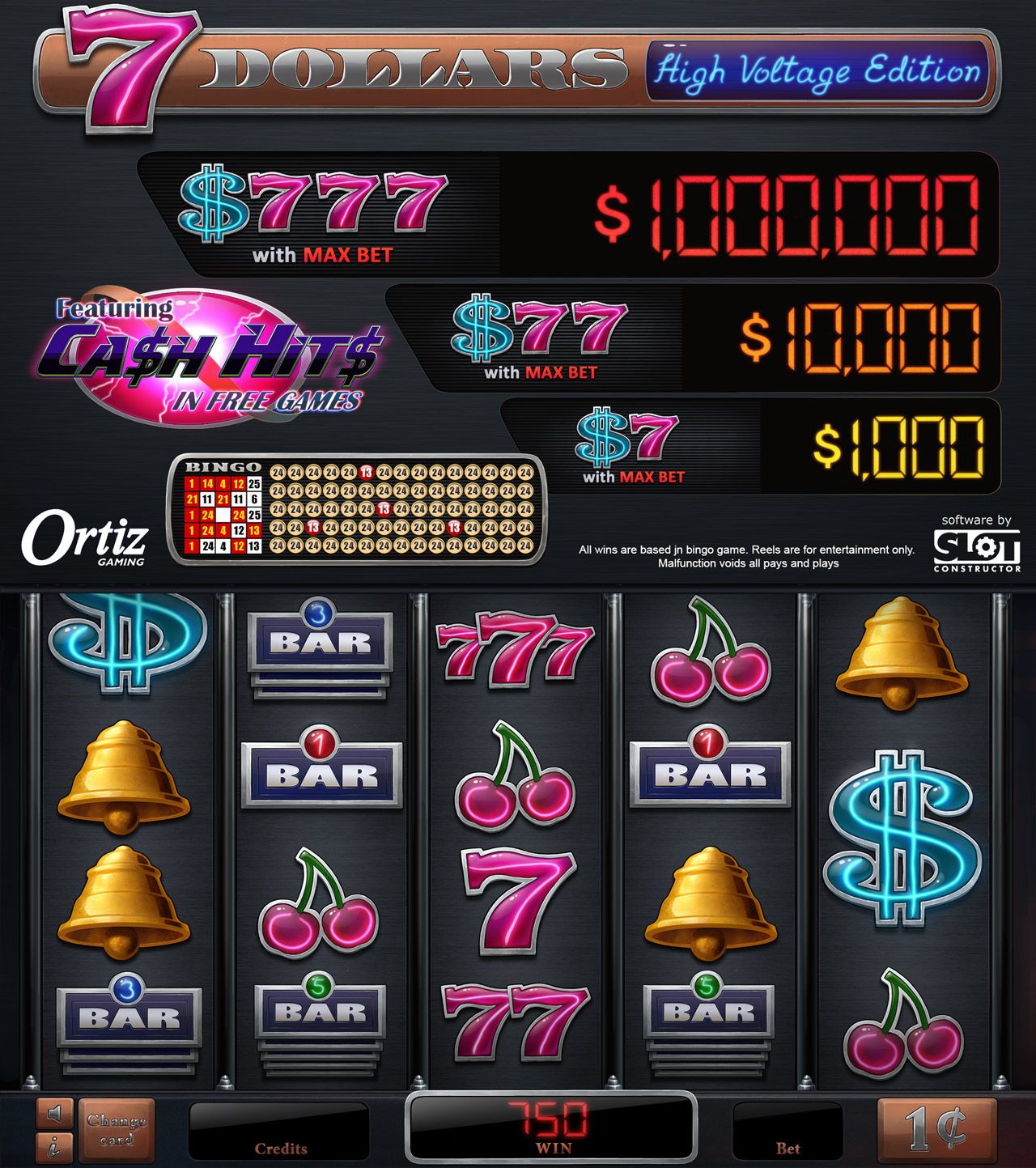Mute the game sound
Screen dimensions: 1036x1168
tap(54, 1115)
